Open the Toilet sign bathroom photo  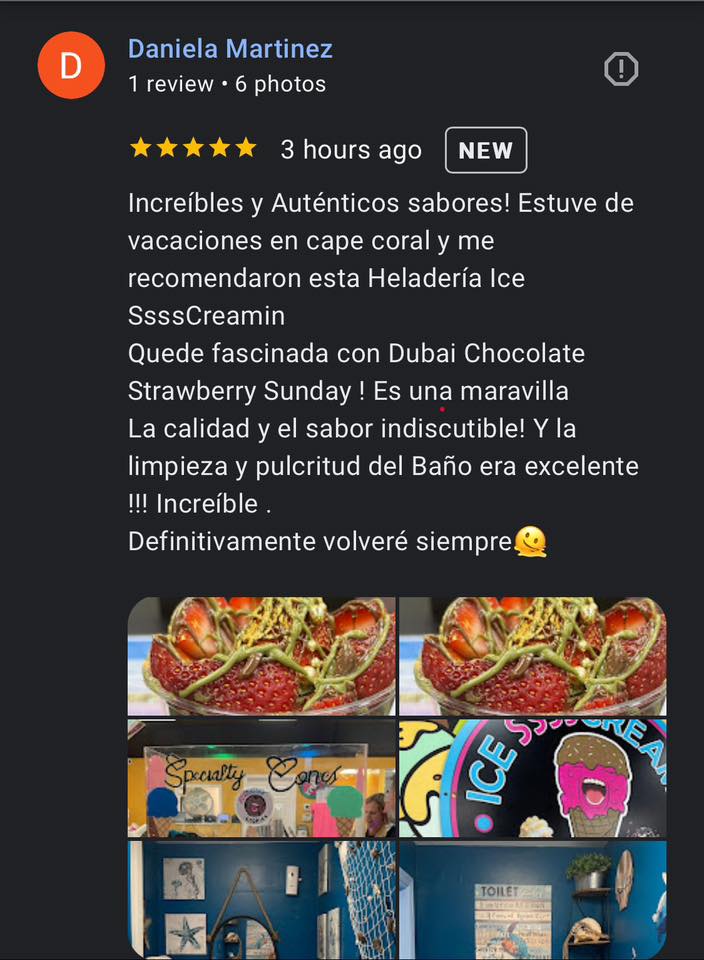[532, 898]
